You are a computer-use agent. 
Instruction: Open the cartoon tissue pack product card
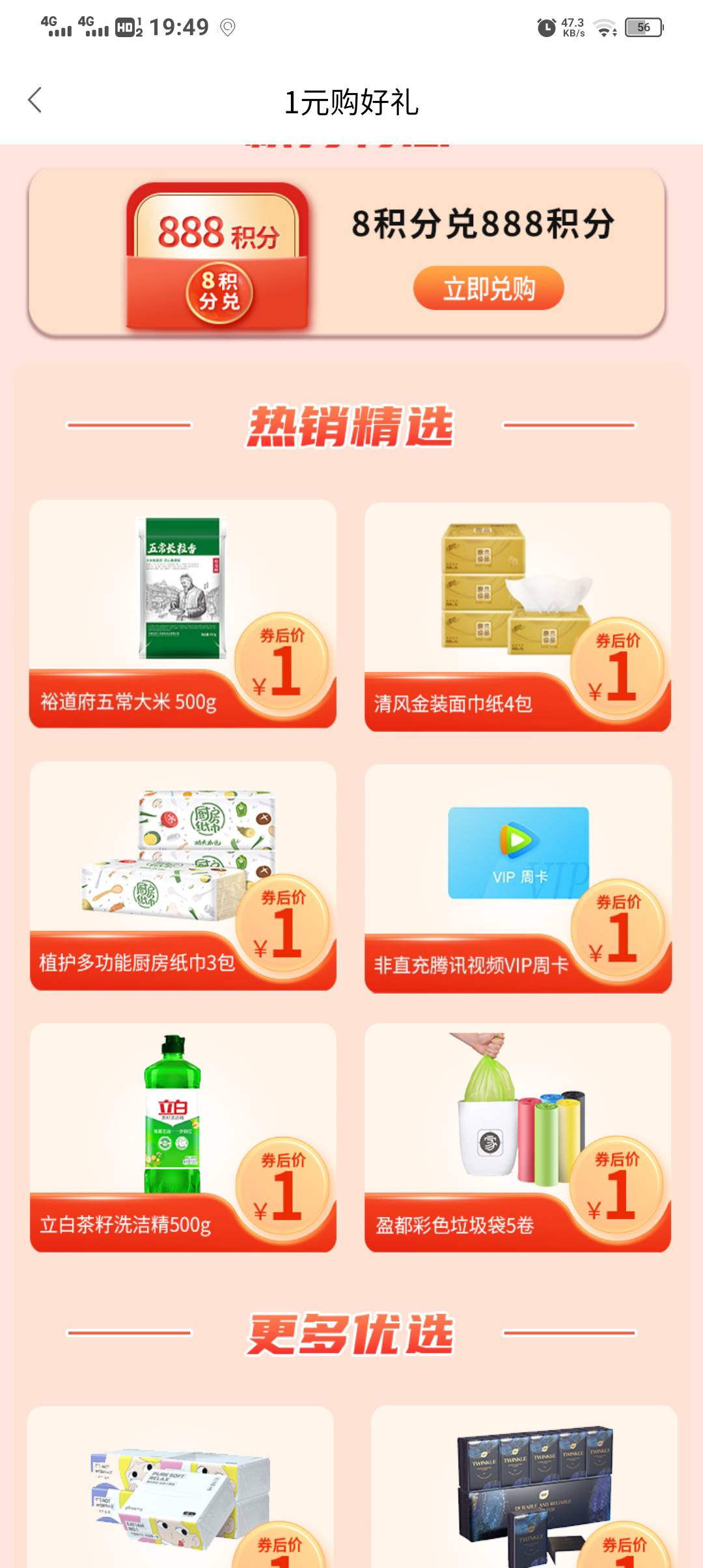coord(180,1487)
